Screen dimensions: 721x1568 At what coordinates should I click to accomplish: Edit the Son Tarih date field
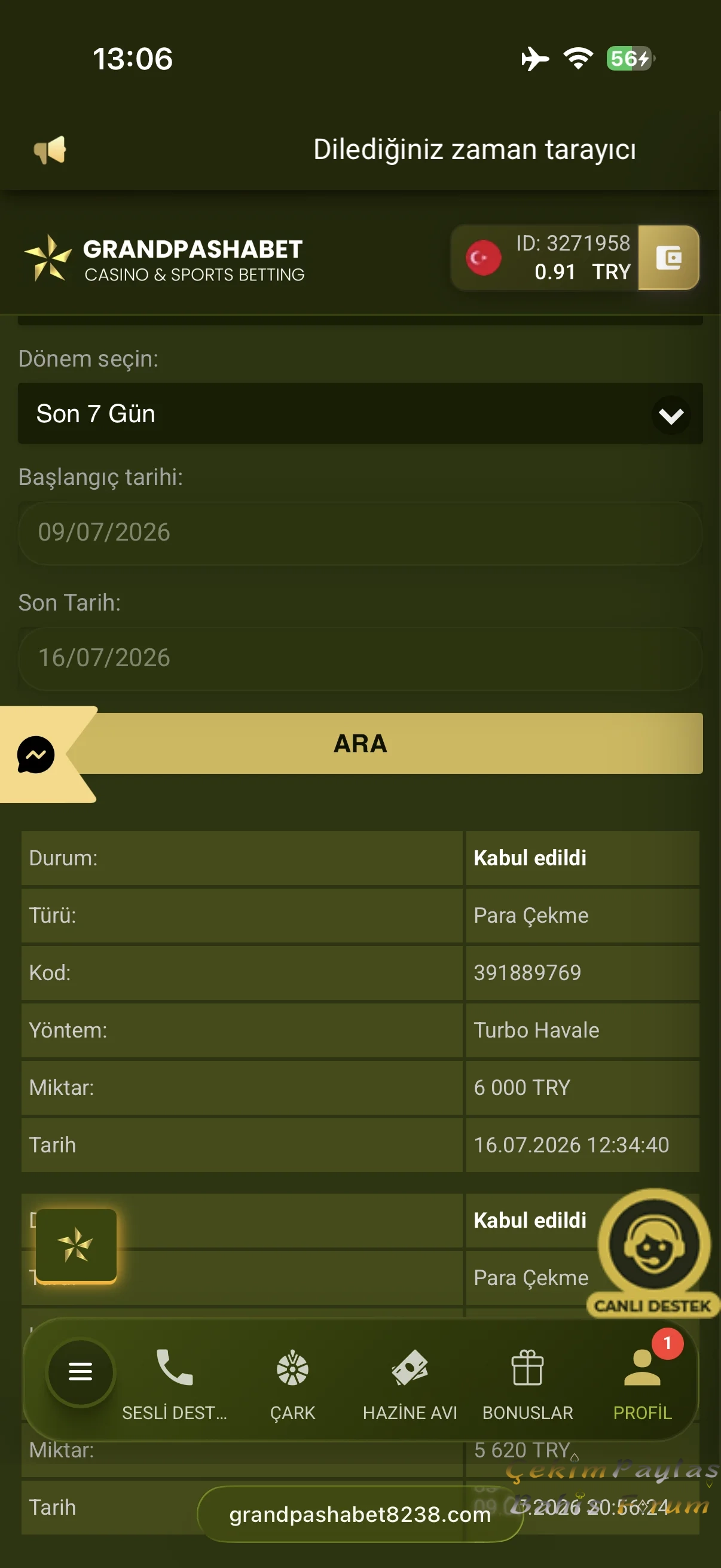(360, 658)
